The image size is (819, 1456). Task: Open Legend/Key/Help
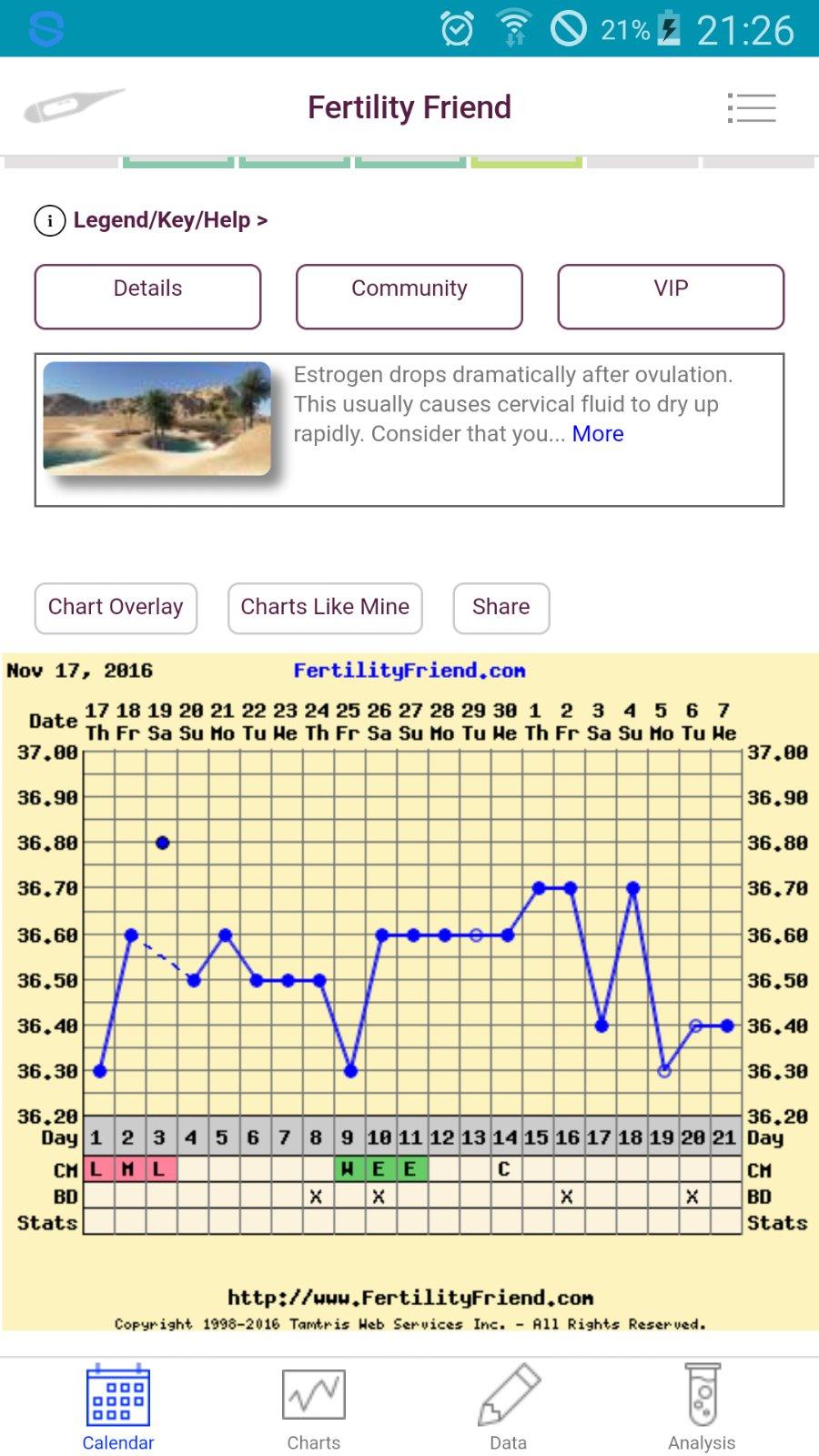pyautogui.click(x=151, y=220)
